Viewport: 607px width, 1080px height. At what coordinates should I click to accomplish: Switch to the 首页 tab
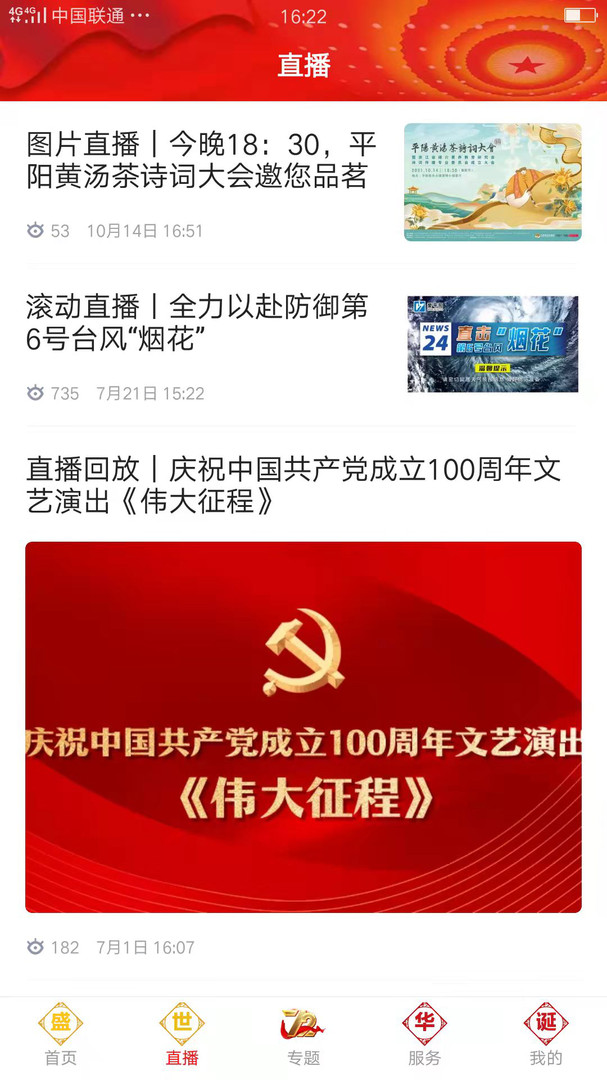point(60,1035)
